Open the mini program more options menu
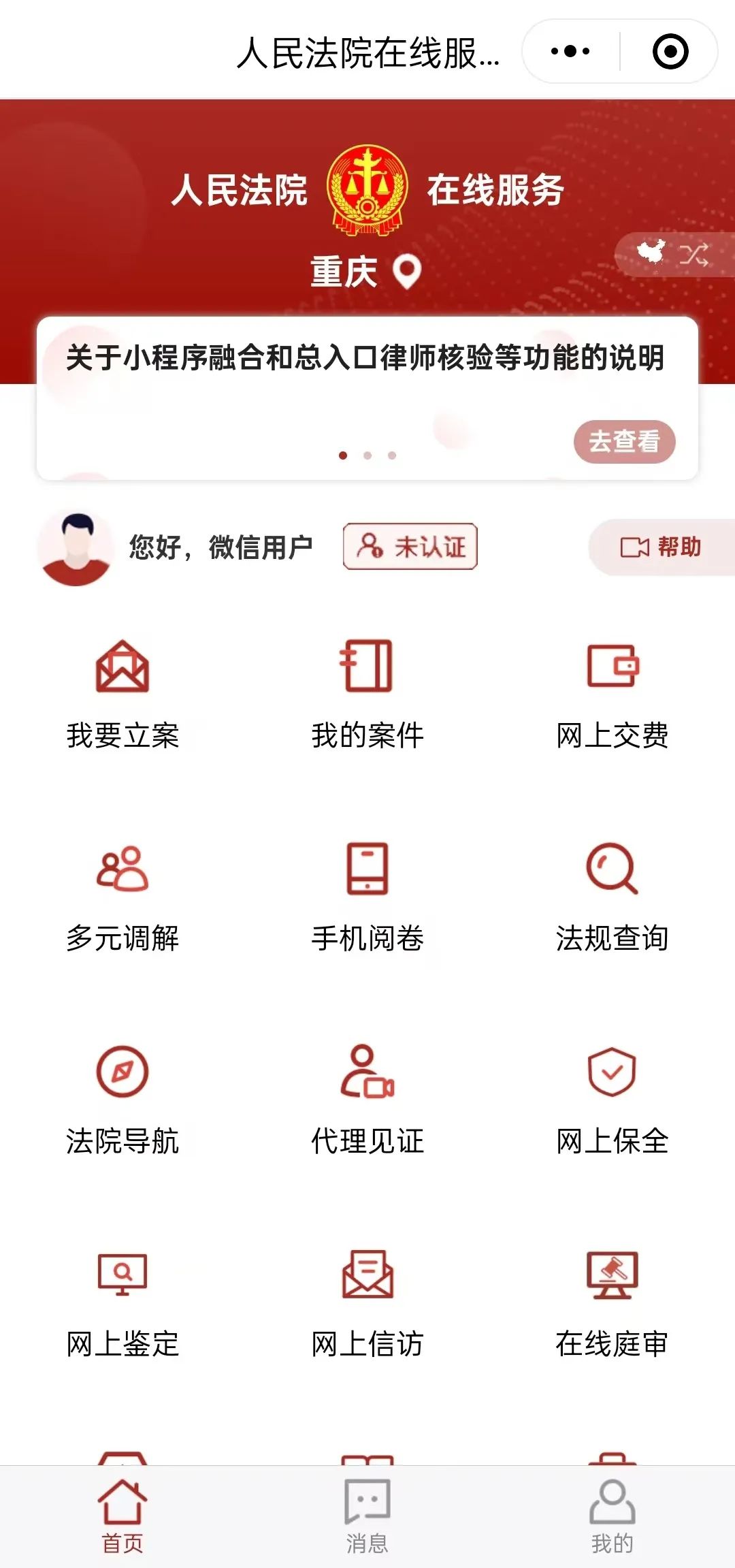Screen dimensions: 735x1568 [x=570, y=51]
